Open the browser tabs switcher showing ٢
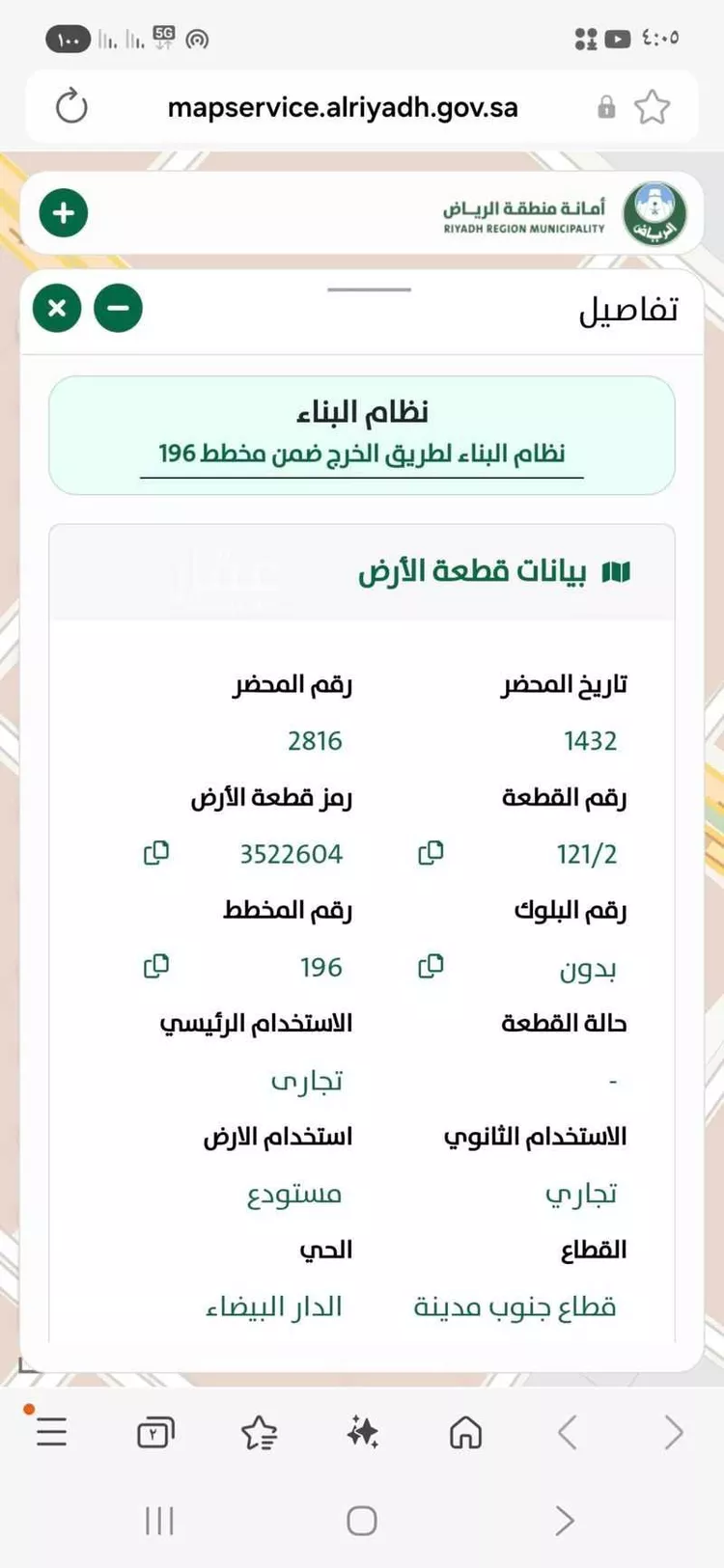Viewport: 724px width, 1568px height. point(155,1432)
